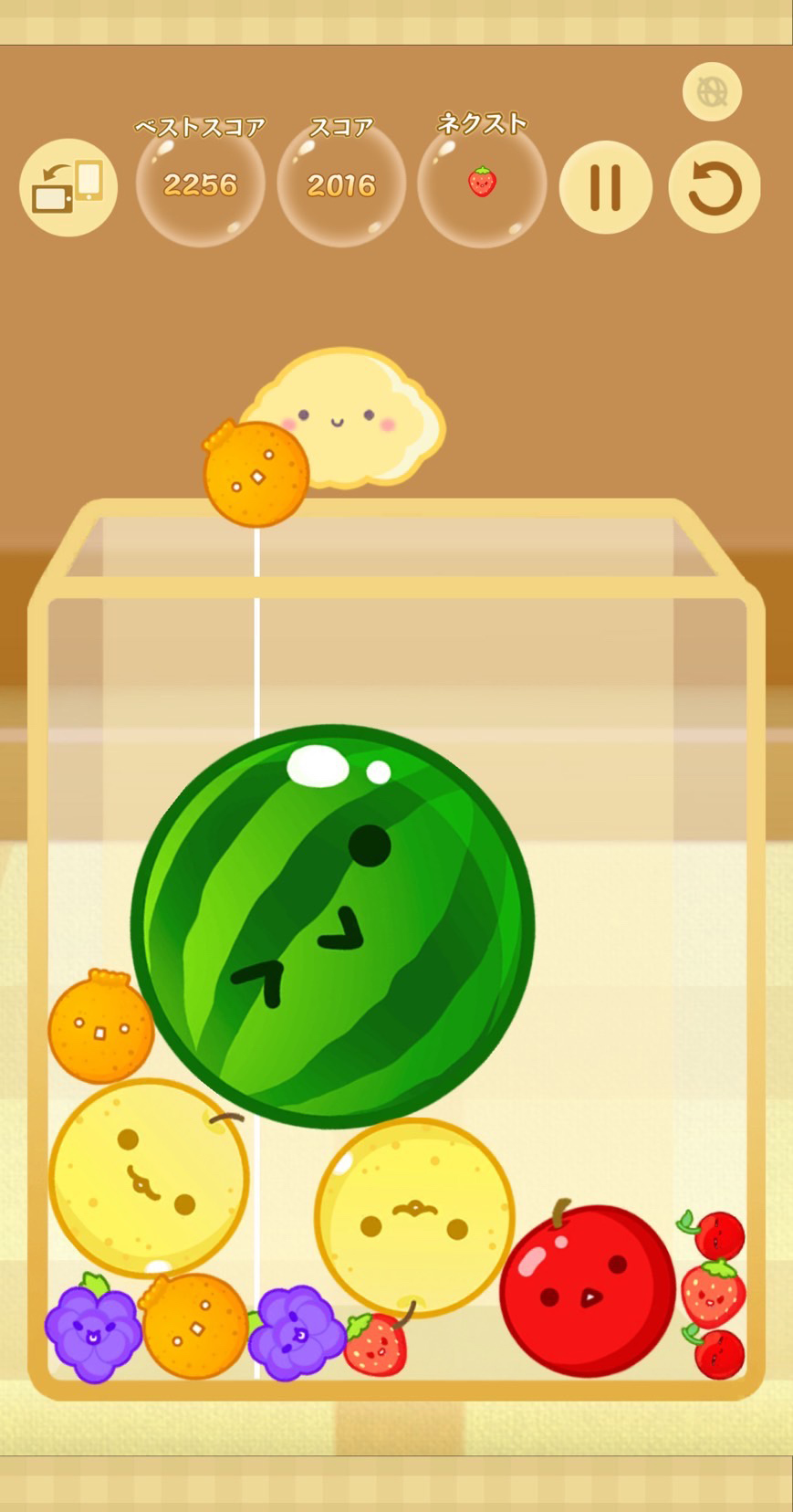Restart the game with retry button
This screenshot has width=793, height=1512.
click(x=714, y=187)
